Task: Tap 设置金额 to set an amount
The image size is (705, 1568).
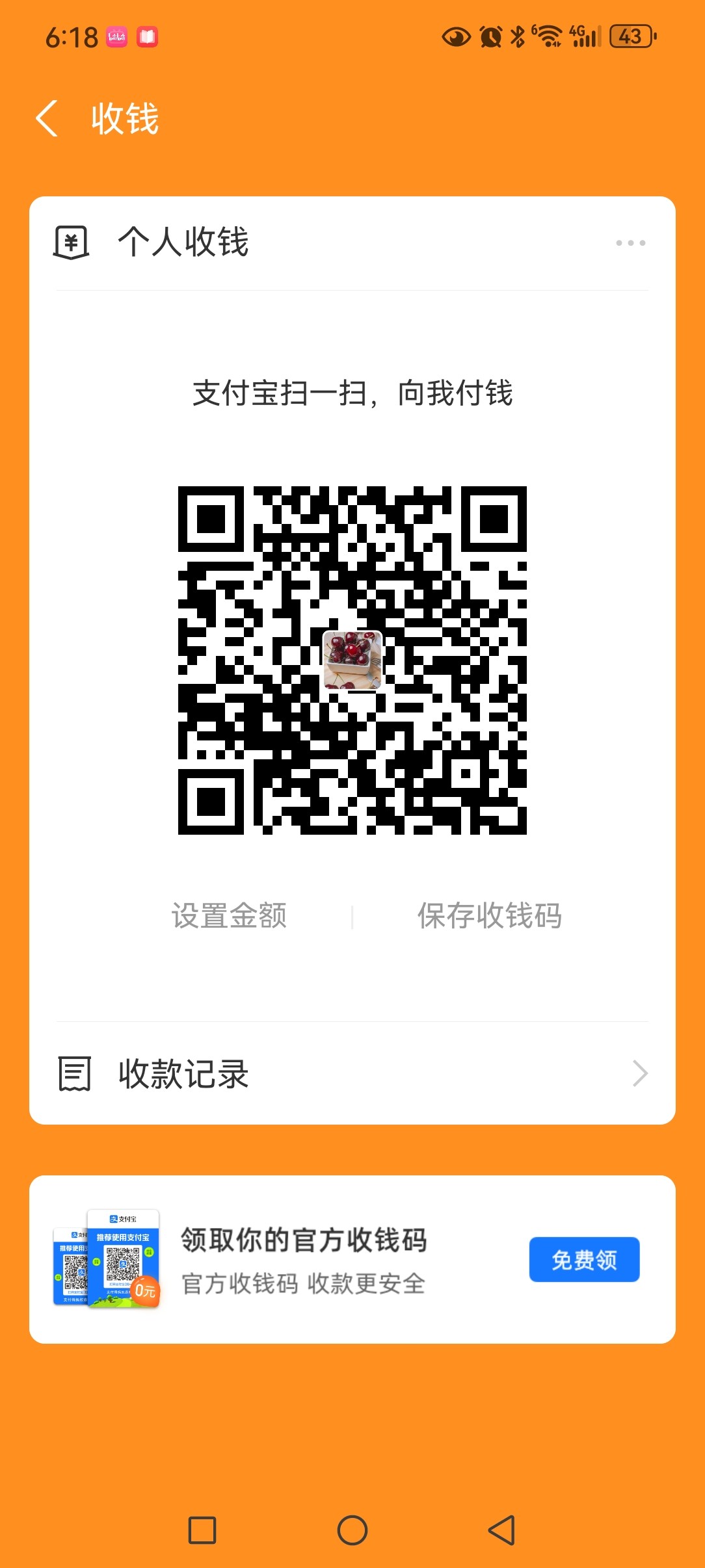Action: coord(229,915)
